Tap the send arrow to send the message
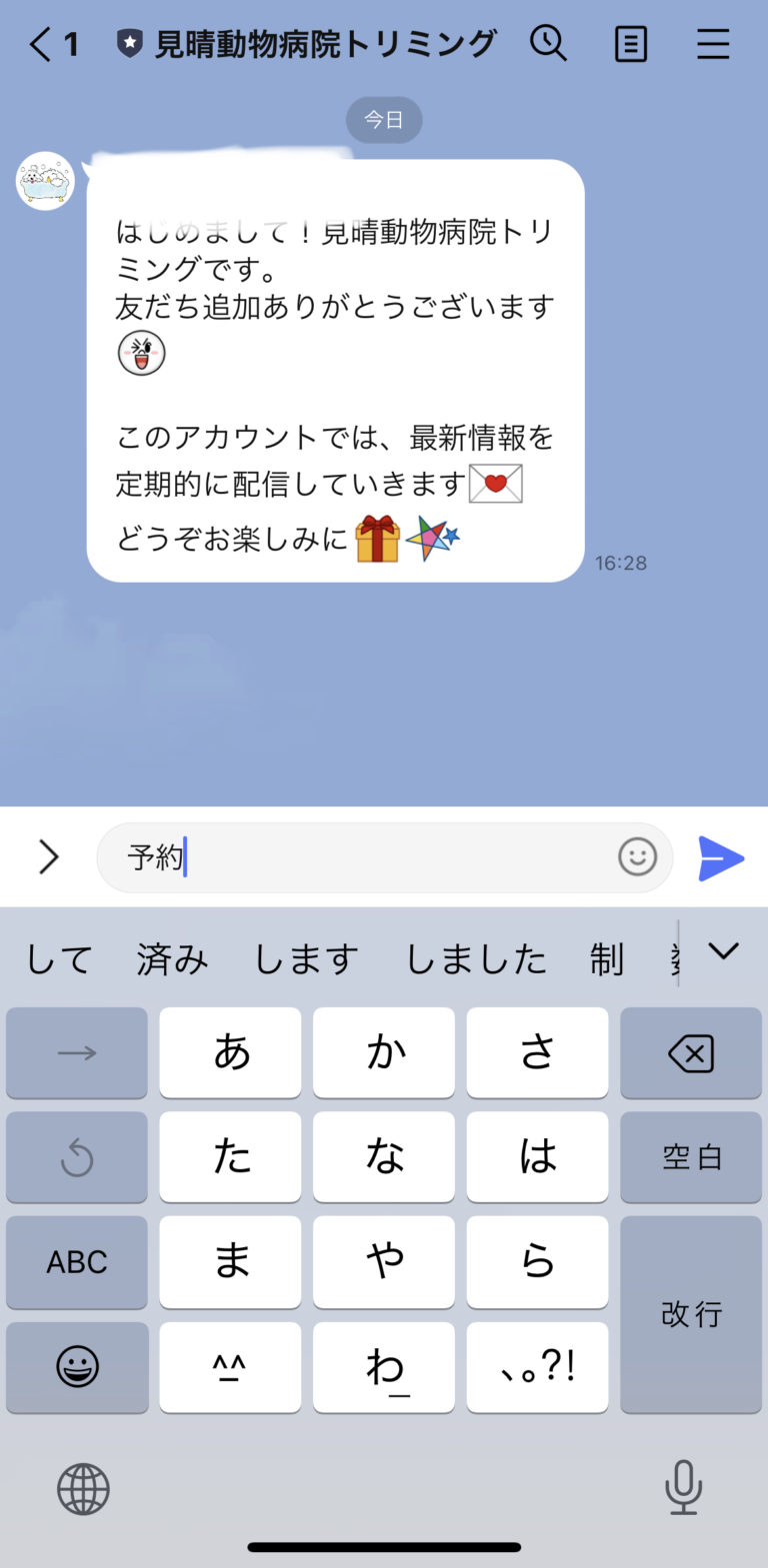 tap(722, 857)
